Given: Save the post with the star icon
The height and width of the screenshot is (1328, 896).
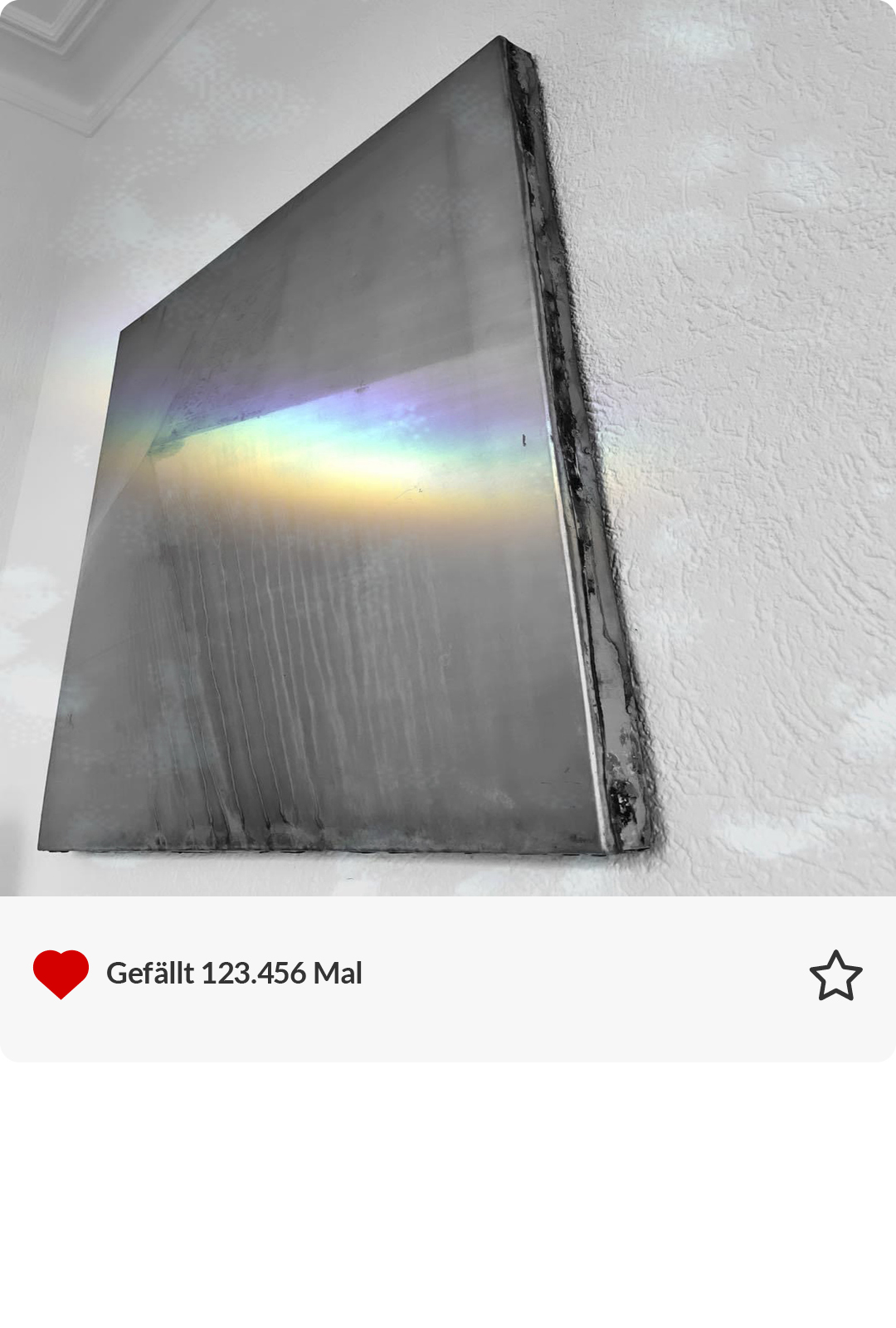Looking at the screenshot, I should pos(835,975).
